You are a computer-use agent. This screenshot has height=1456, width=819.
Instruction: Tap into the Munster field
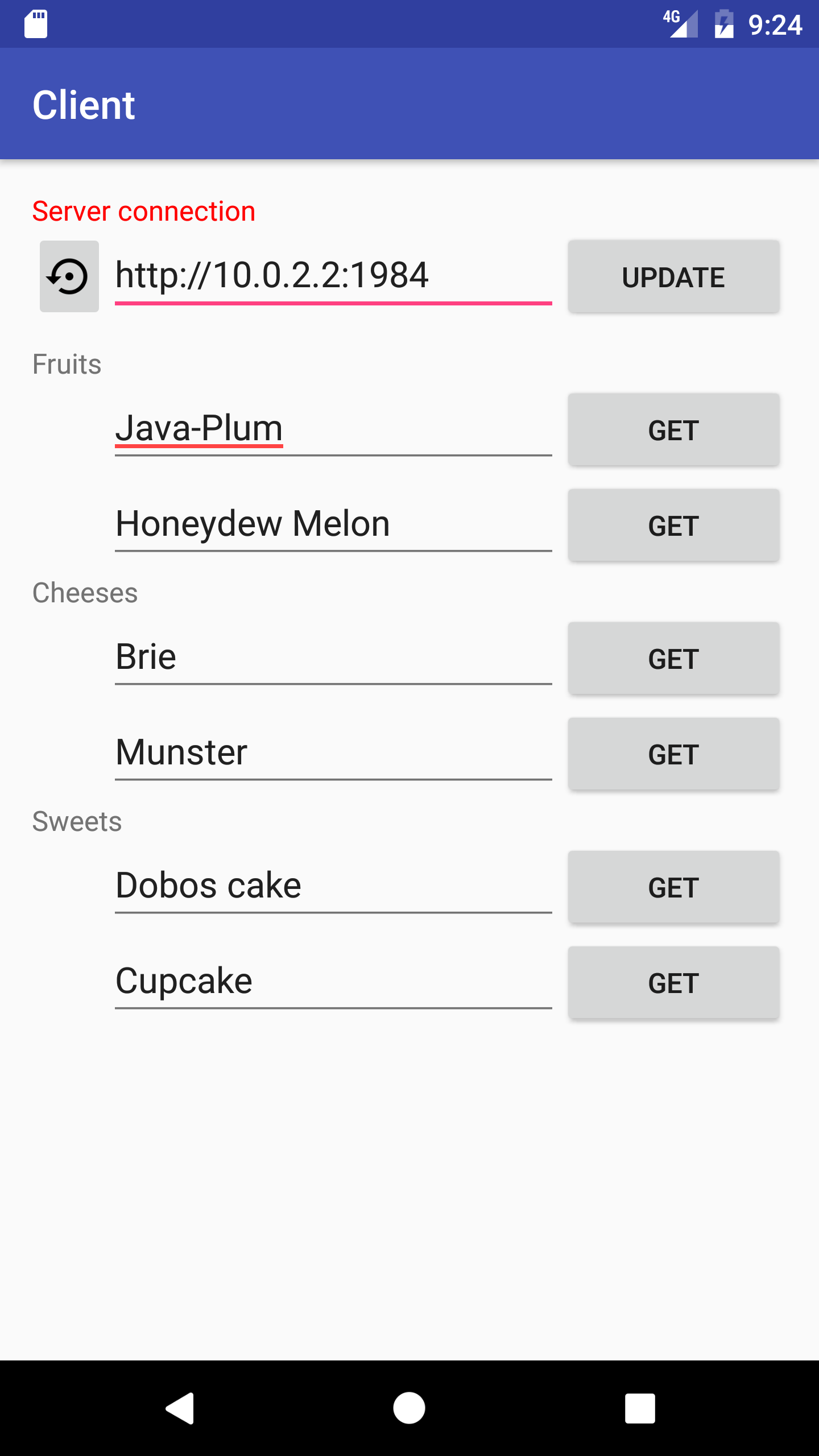point(333,753)
